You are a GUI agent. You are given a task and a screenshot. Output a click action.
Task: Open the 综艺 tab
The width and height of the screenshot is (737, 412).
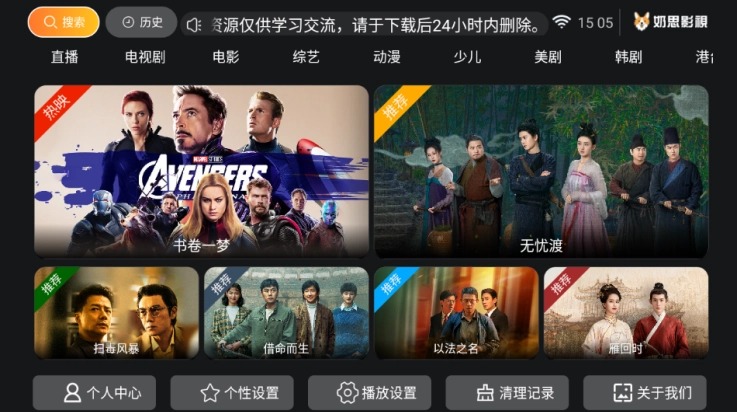[x=306, y=57]
